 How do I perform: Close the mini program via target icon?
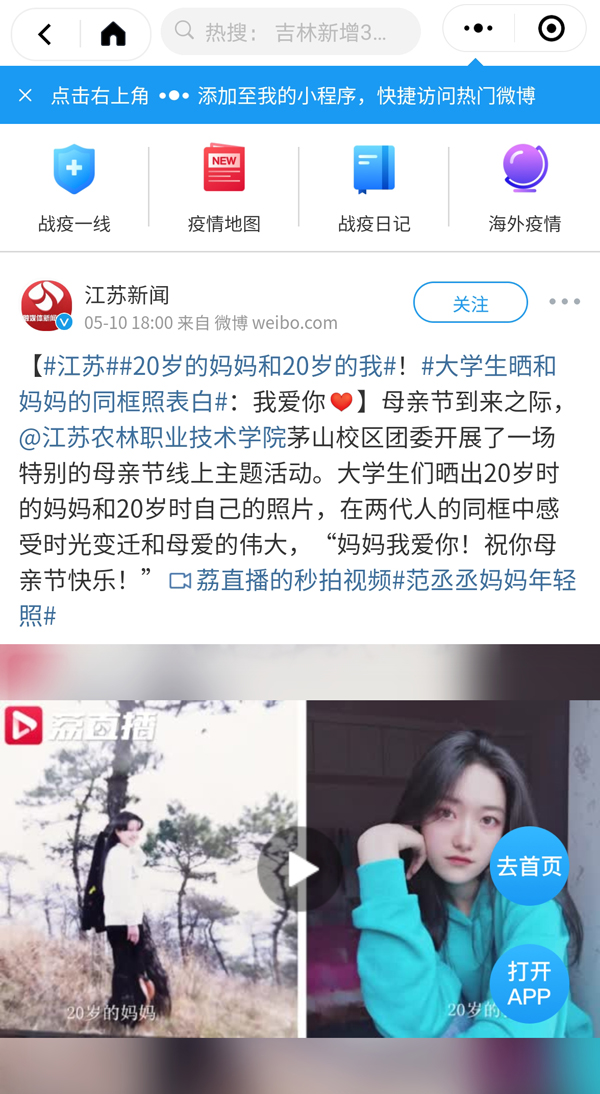point(551,29)
